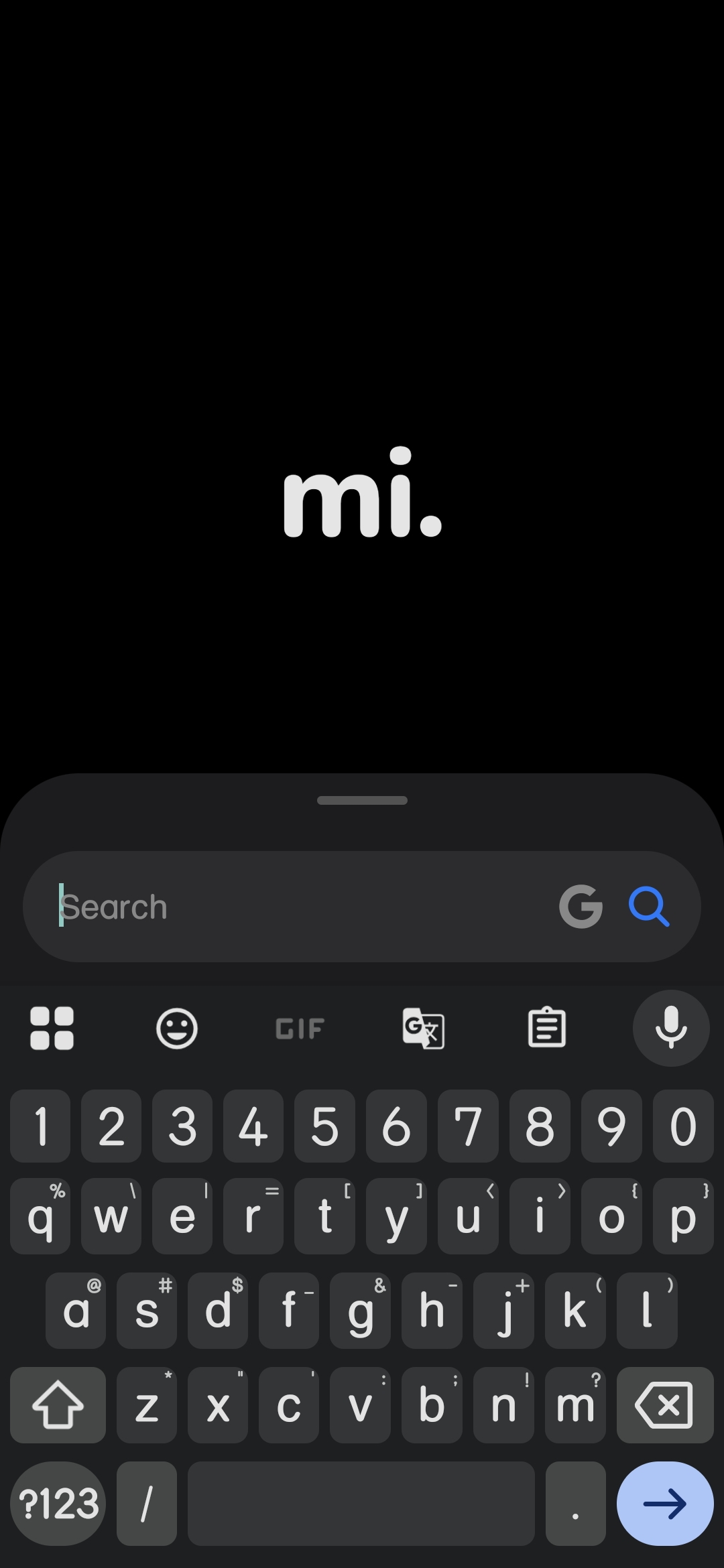Open the keyboard's four-squares menu
This screenshot has width=724, height=1568.
(x=52, y=1028)
